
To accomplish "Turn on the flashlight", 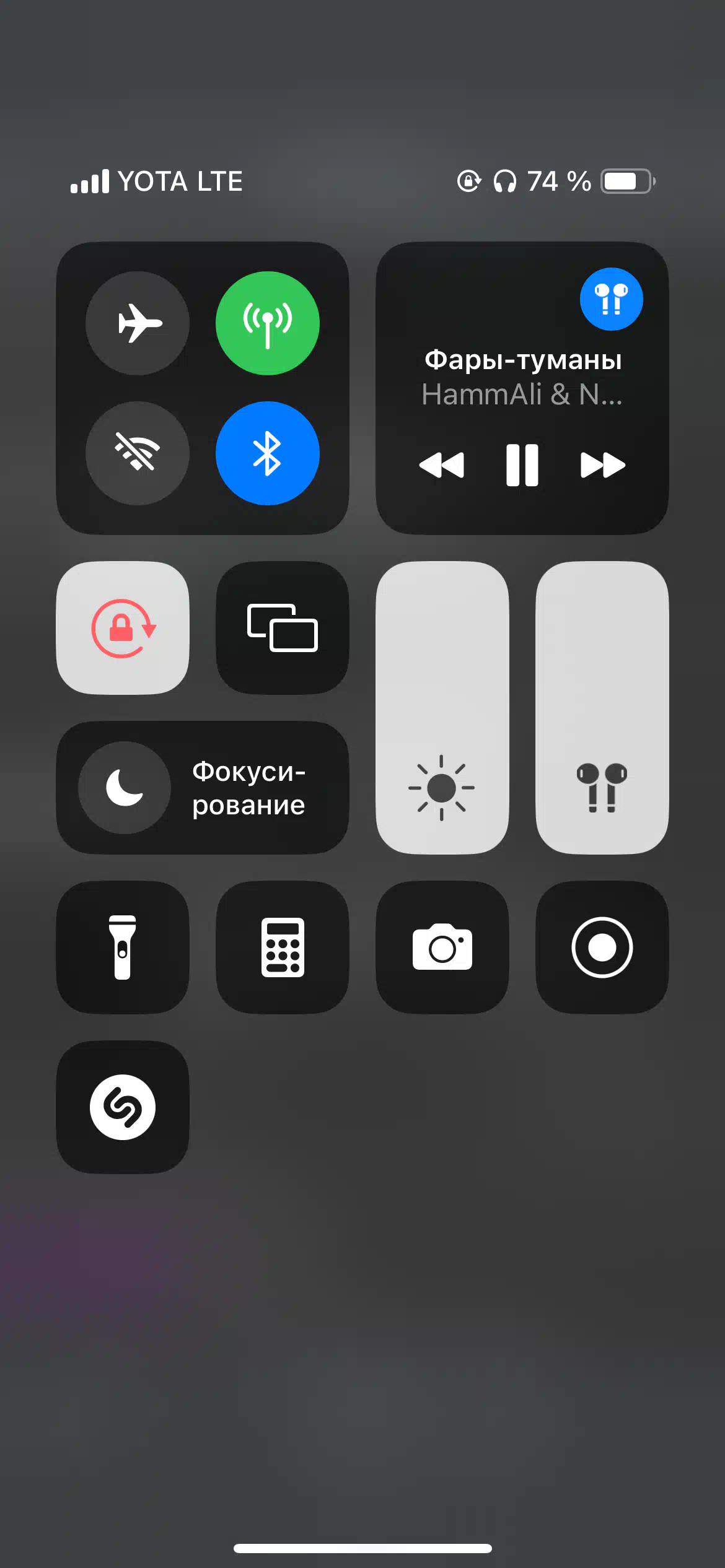I will (123, 947).
